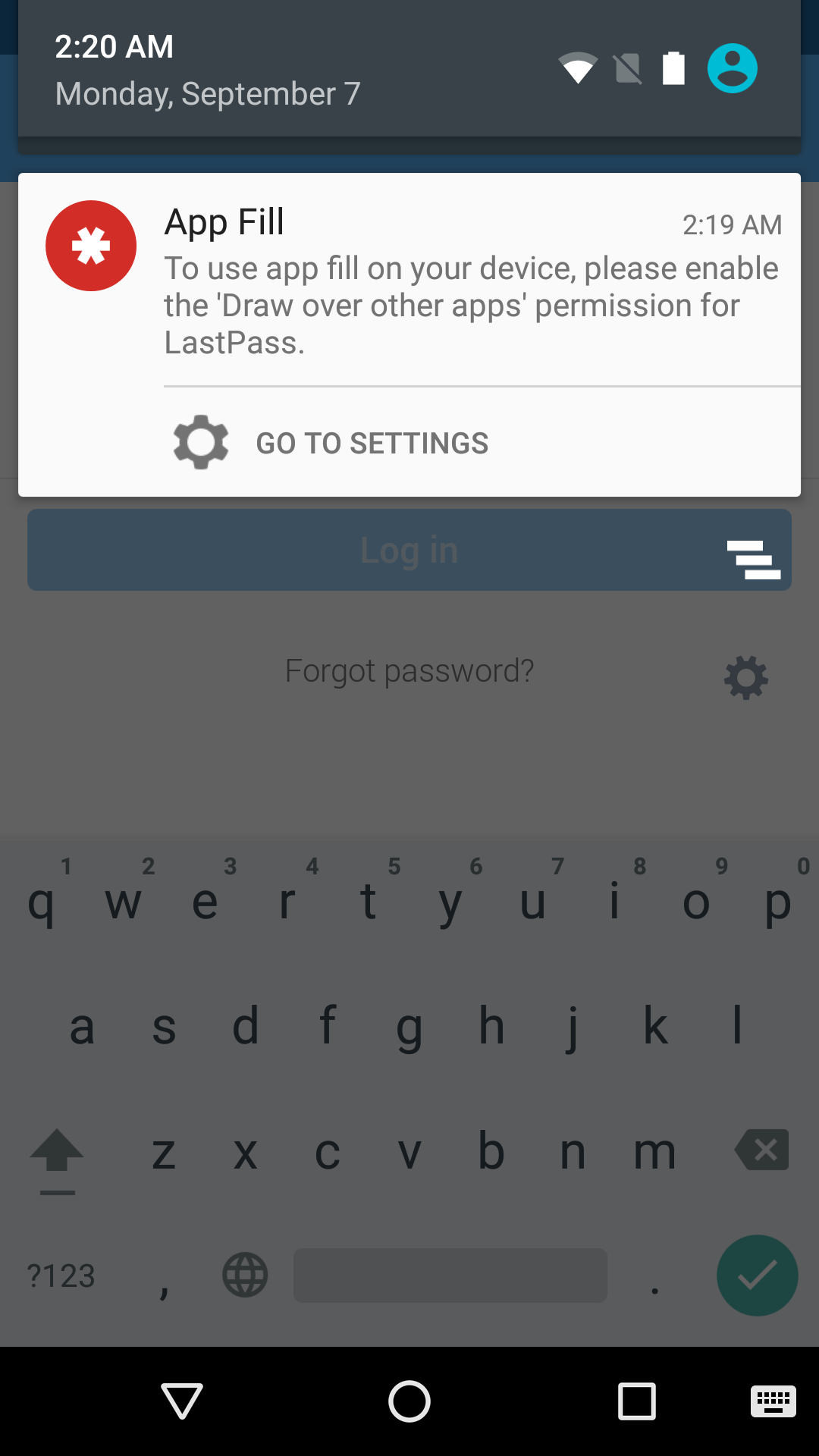Open the settings gear beside Forgot password
This screenshot has height=1456, width=819.
tap(746, 677)
